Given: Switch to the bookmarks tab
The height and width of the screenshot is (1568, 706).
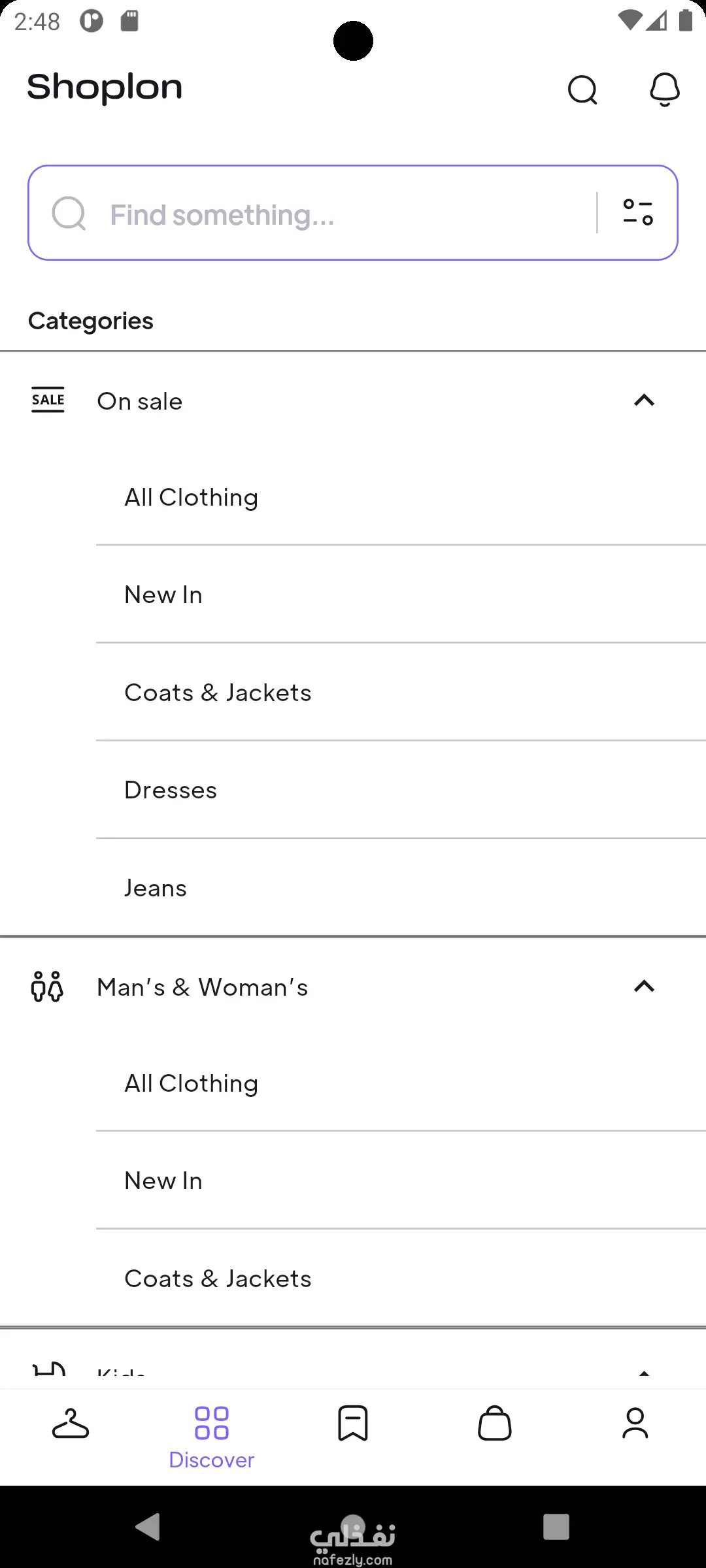Looking at the screenshot, I should (x=353, y=1424).
